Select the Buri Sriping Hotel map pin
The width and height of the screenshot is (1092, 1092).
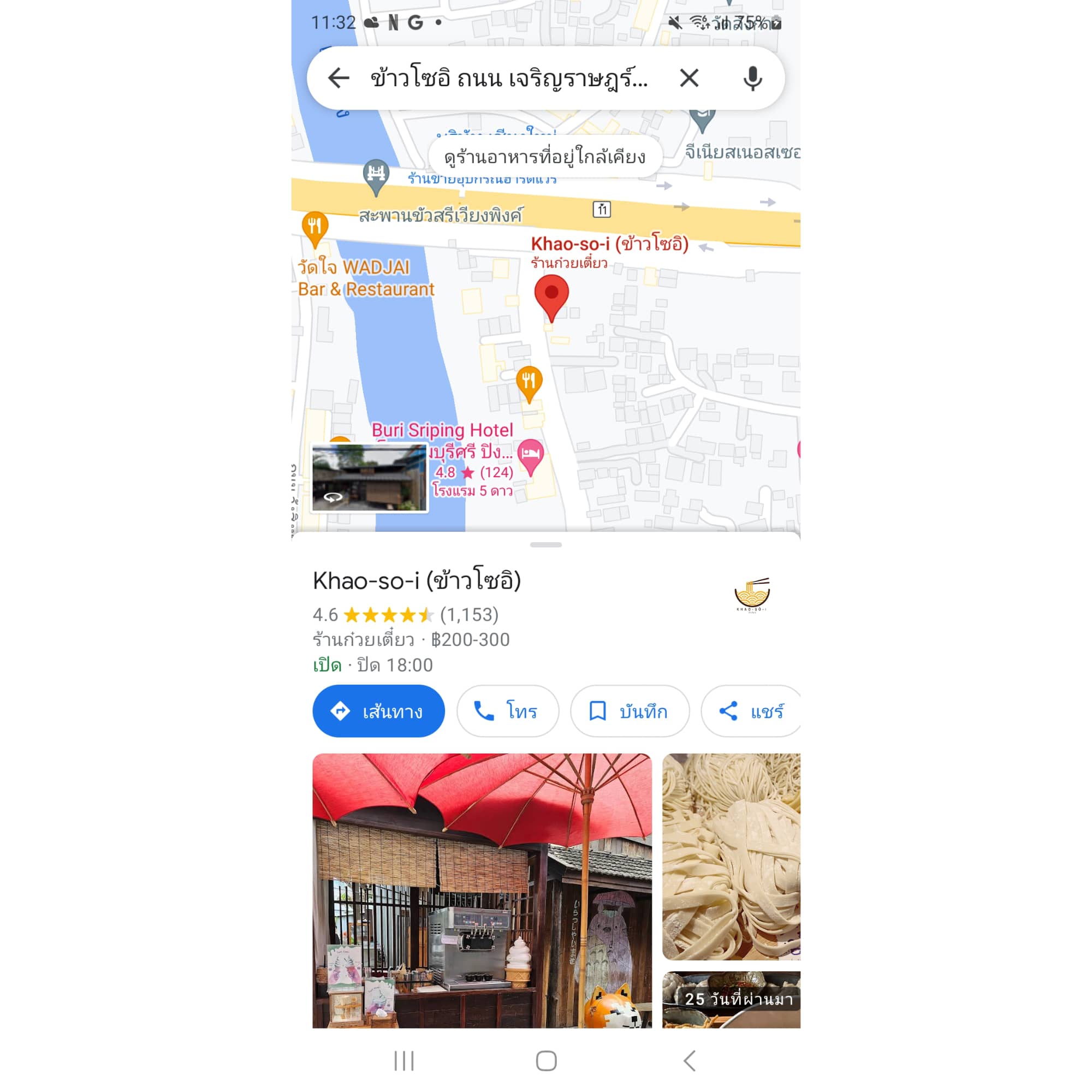[x=530, y=455]
